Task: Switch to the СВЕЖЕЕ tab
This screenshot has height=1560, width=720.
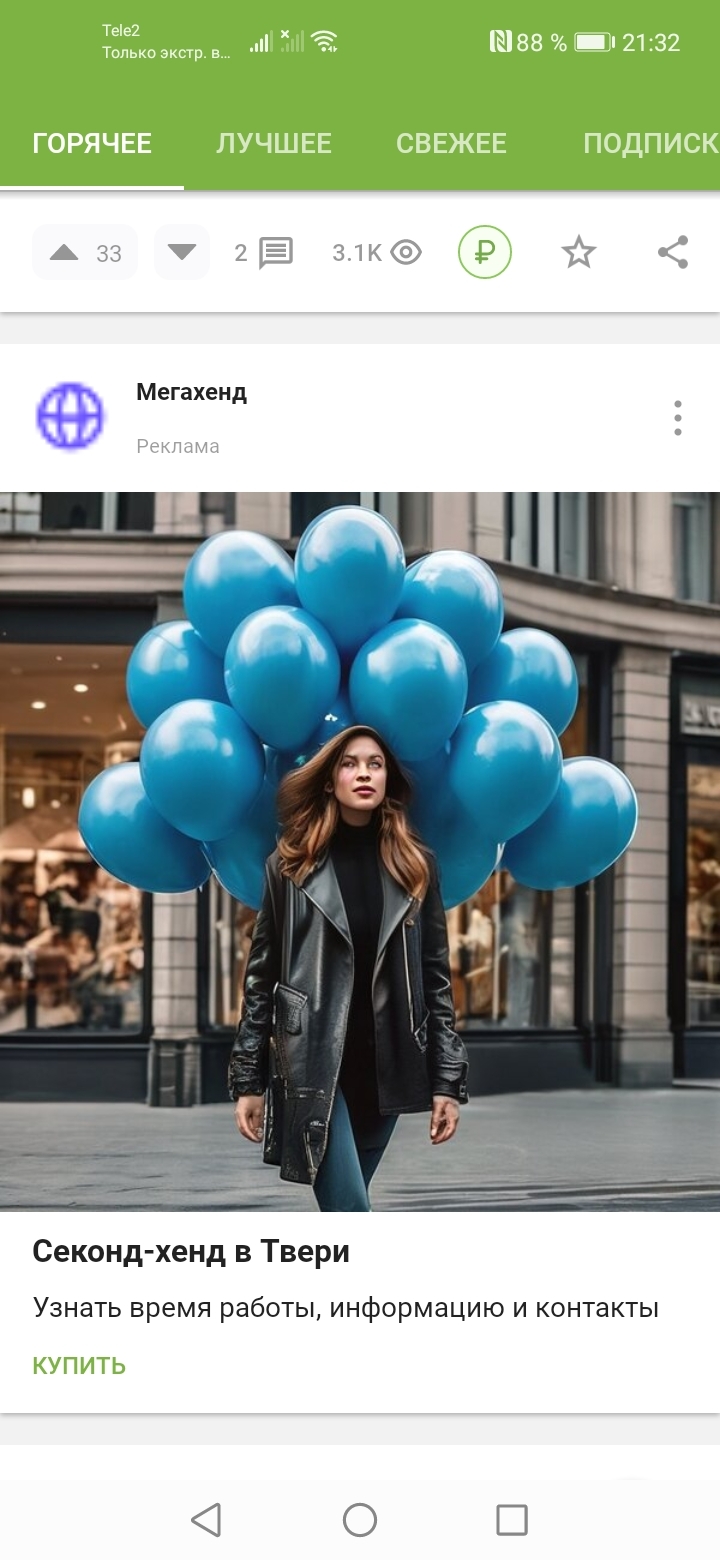Action: [x=451, y=143]
